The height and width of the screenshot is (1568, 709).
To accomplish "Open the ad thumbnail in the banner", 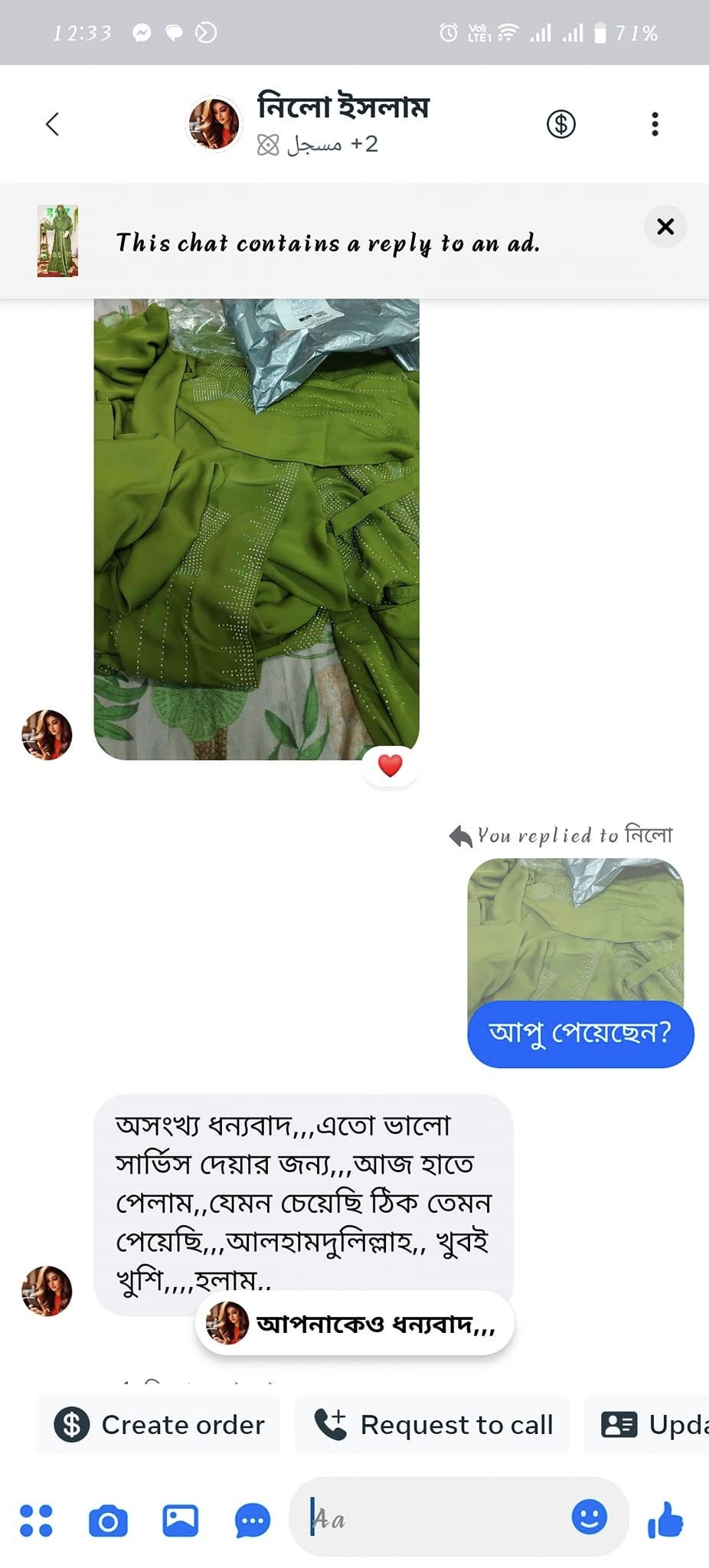I will click(x=57, y=241).
